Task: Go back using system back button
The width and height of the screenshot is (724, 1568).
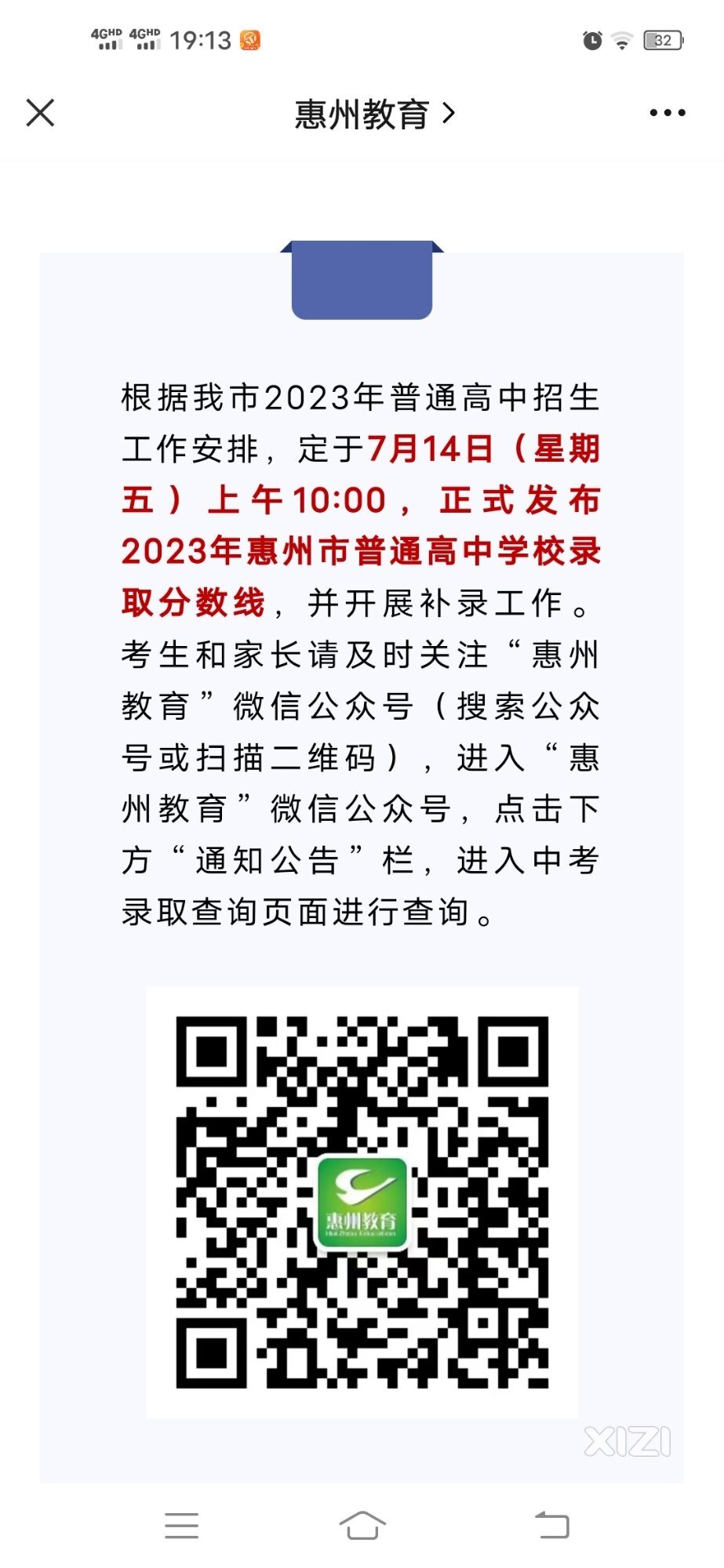Action: (x=552, y=1525)
